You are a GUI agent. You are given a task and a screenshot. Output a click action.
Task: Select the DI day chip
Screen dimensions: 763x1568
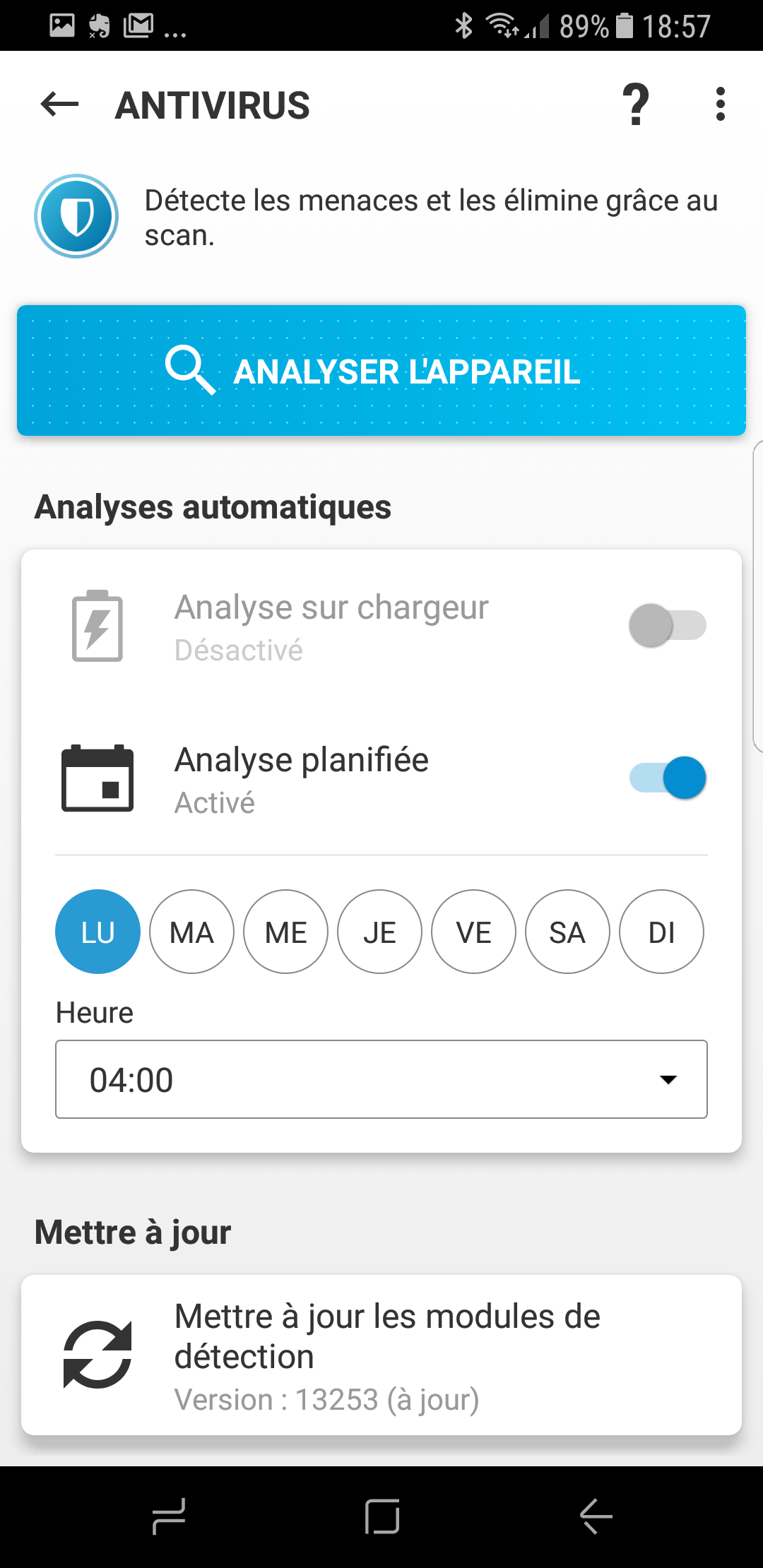coord(661,932)
